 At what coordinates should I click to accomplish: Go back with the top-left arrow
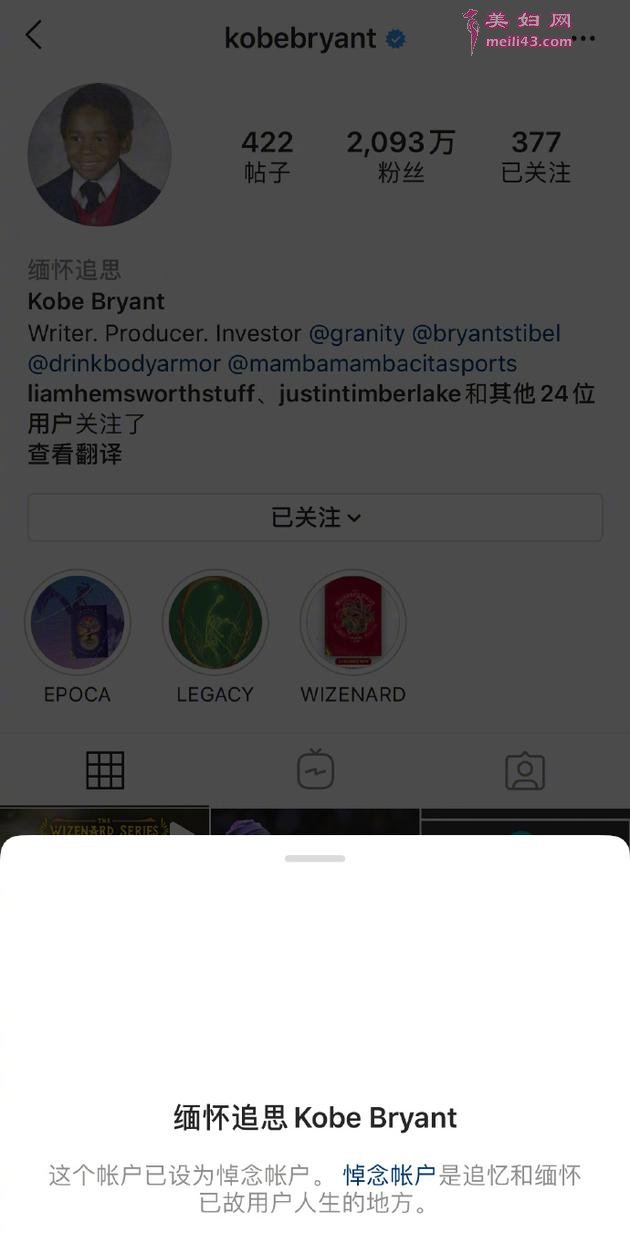(33, 36)
